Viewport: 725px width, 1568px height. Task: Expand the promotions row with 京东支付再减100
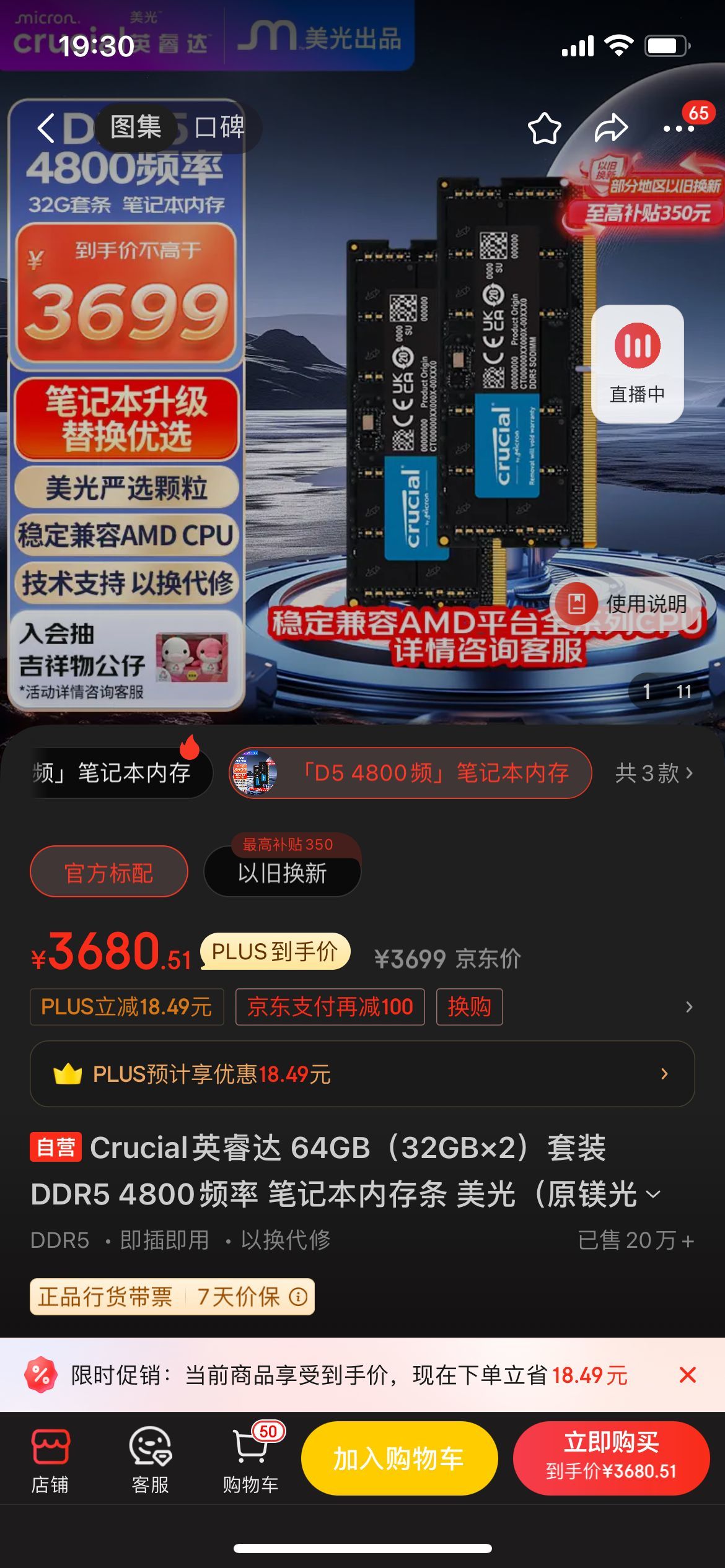688,1007
